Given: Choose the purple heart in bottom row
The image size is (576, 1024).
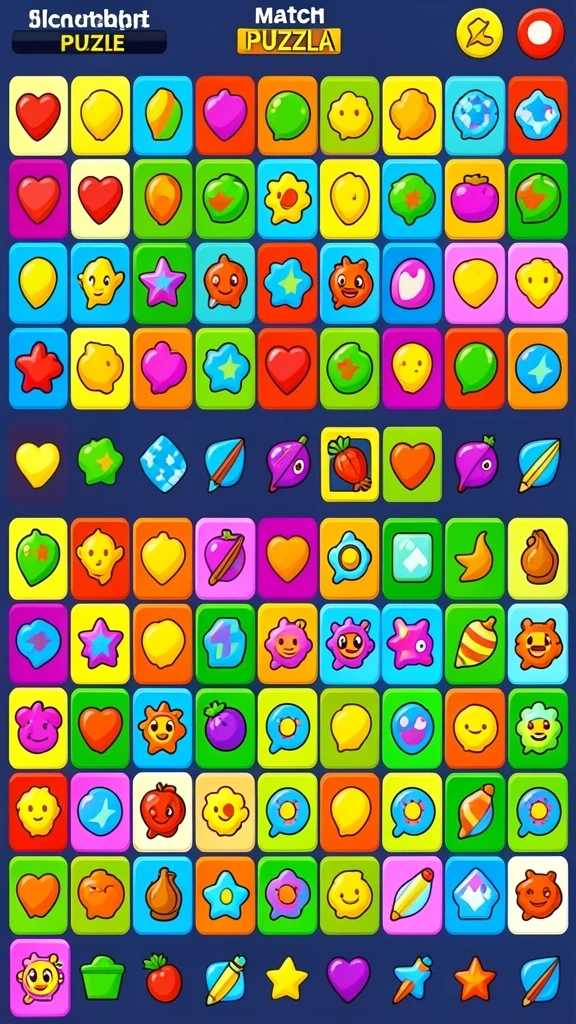Looking at the screenshot, I should coord(349,978).
